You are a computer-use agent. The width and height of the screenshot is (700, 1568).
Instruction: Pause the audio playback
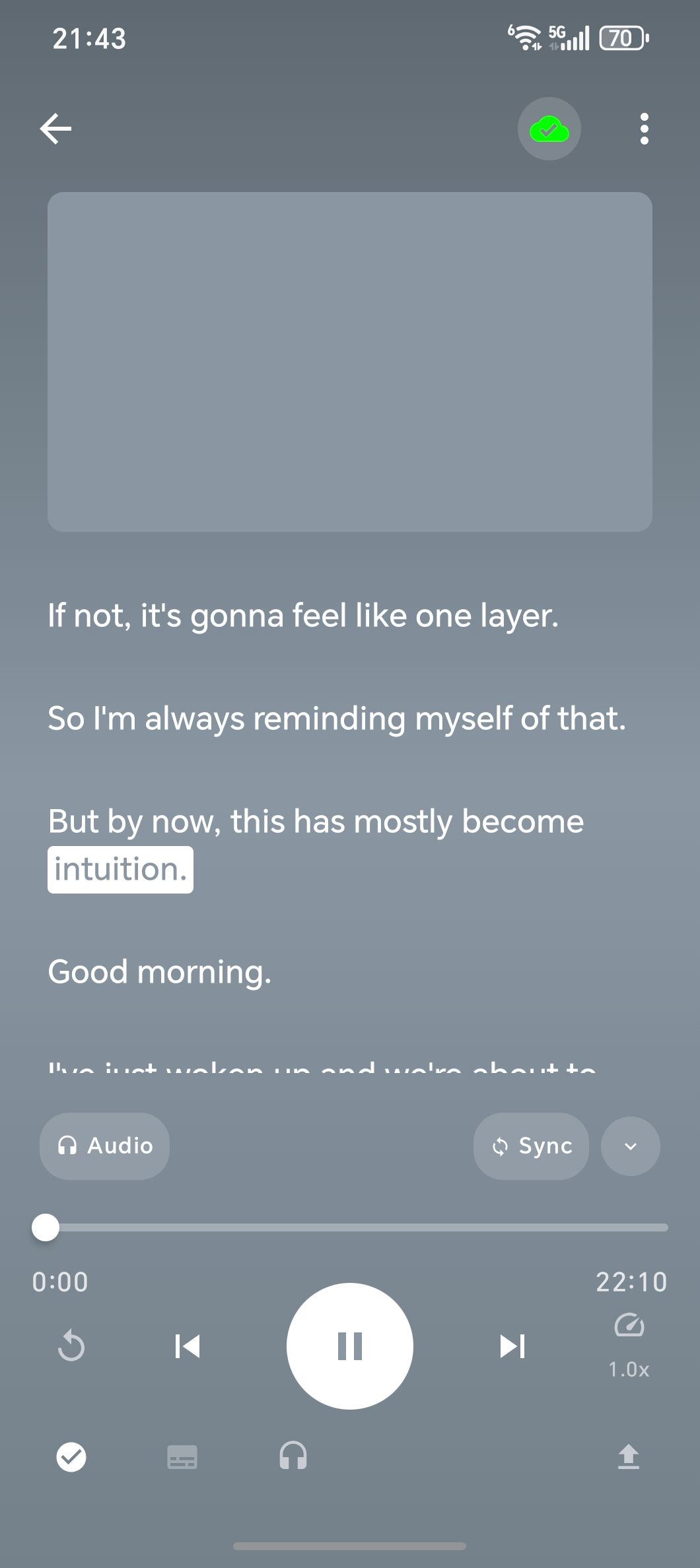pos(350,1346)
